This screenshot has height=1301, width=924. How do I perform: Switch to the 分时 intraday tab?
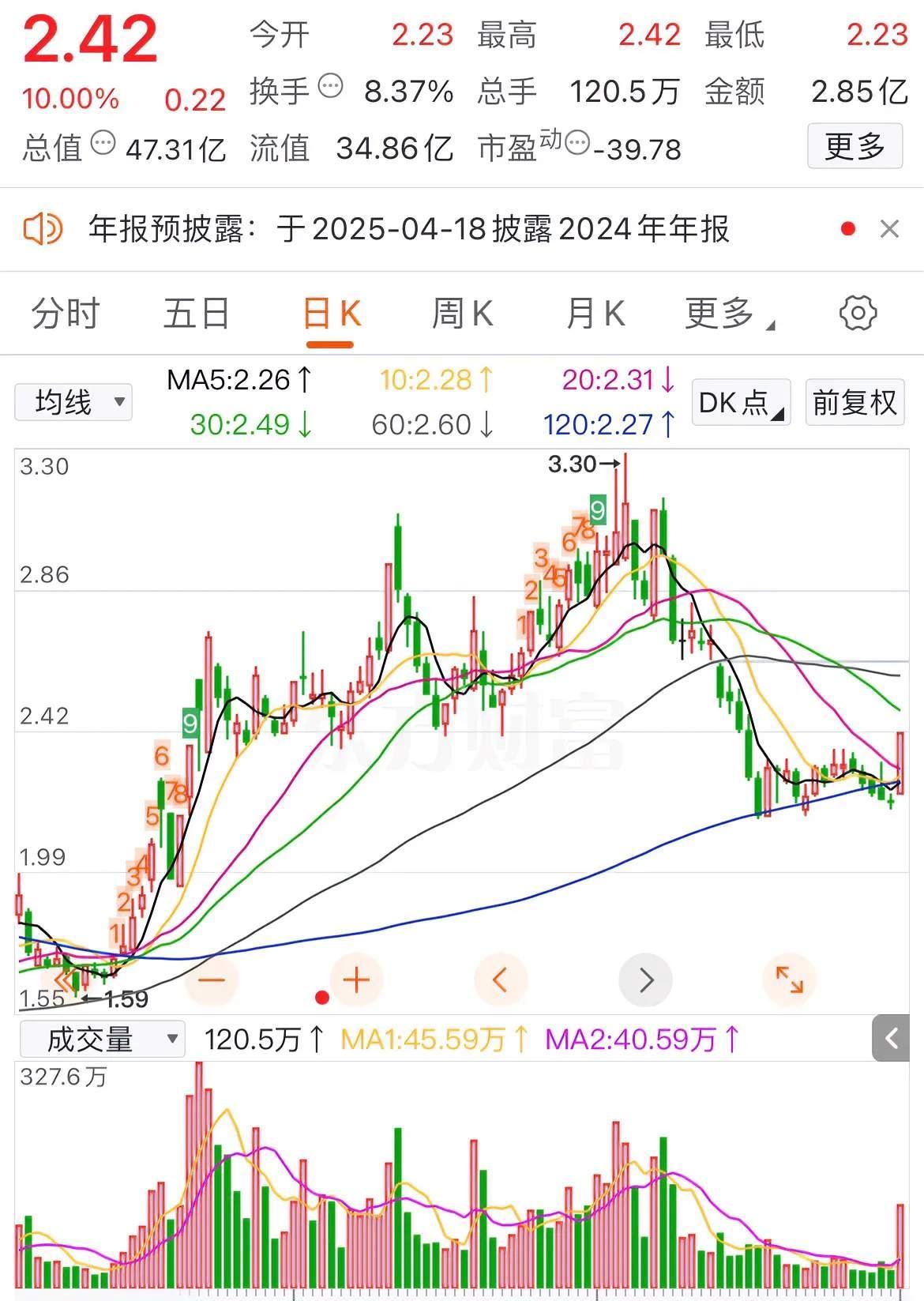(x=63, y=313)
